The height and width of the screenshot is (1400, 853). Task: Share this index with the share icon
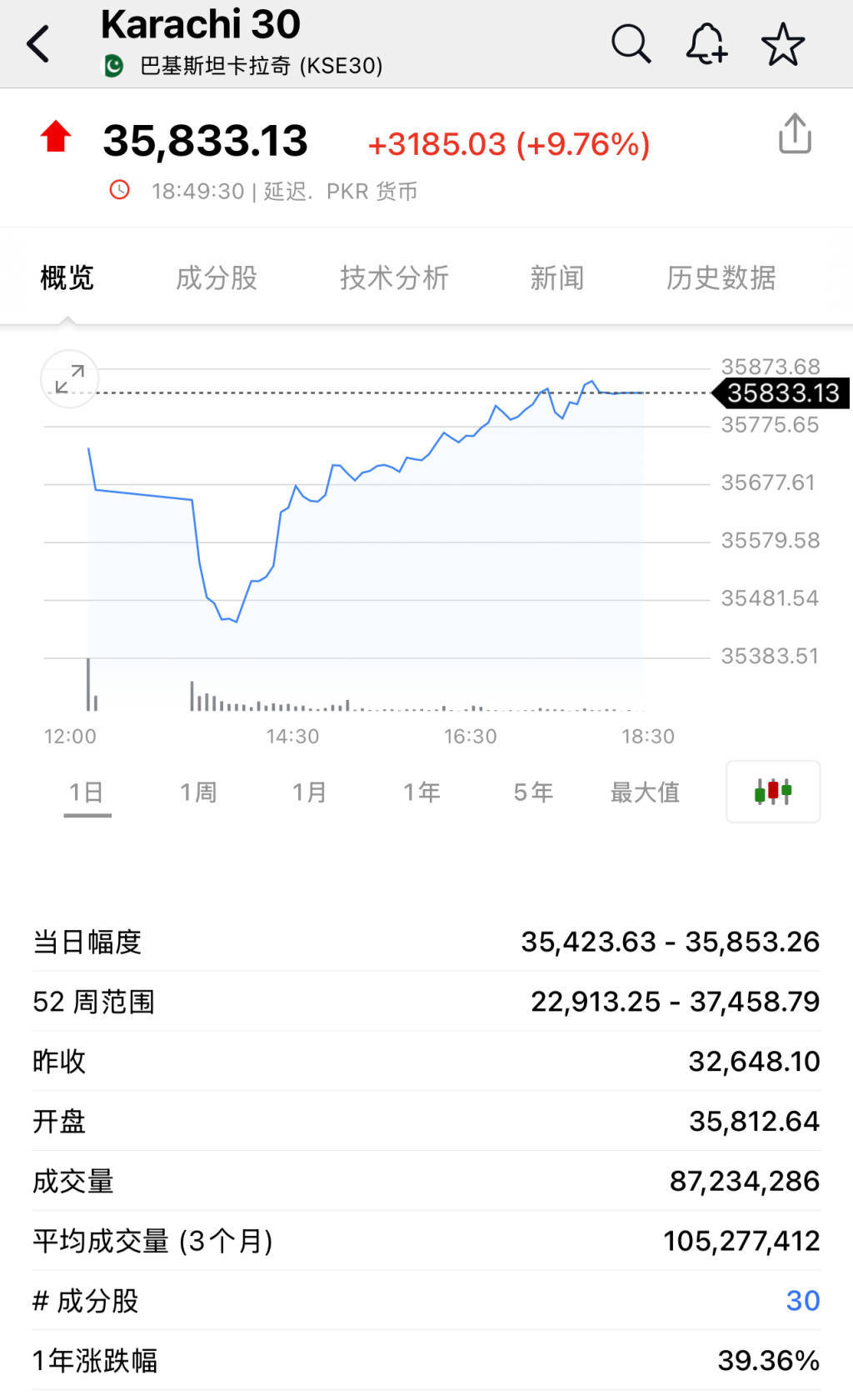pyautogui.click(x=795, y=134)
